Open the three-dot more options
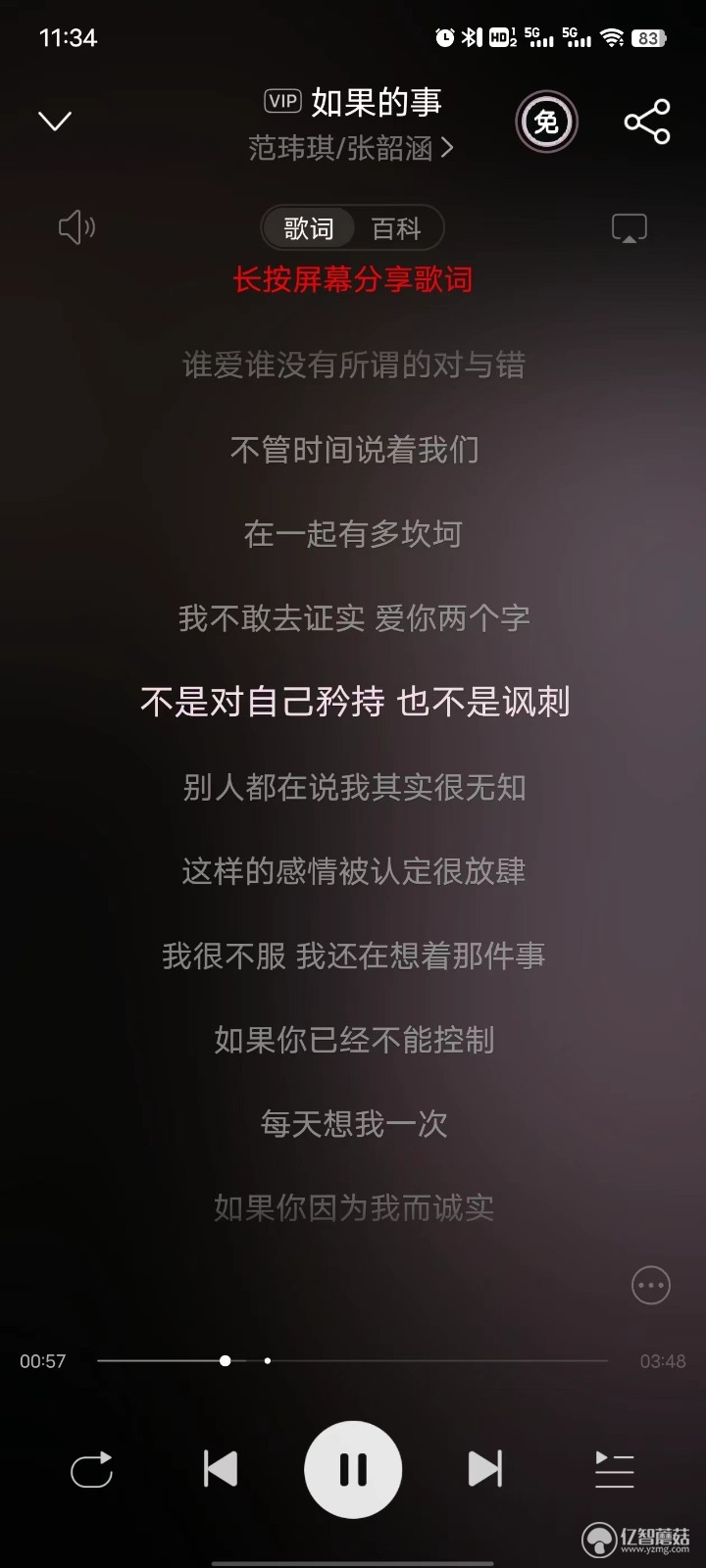706x1568 pixels. pyautogui.click(x=651, y=1285)
